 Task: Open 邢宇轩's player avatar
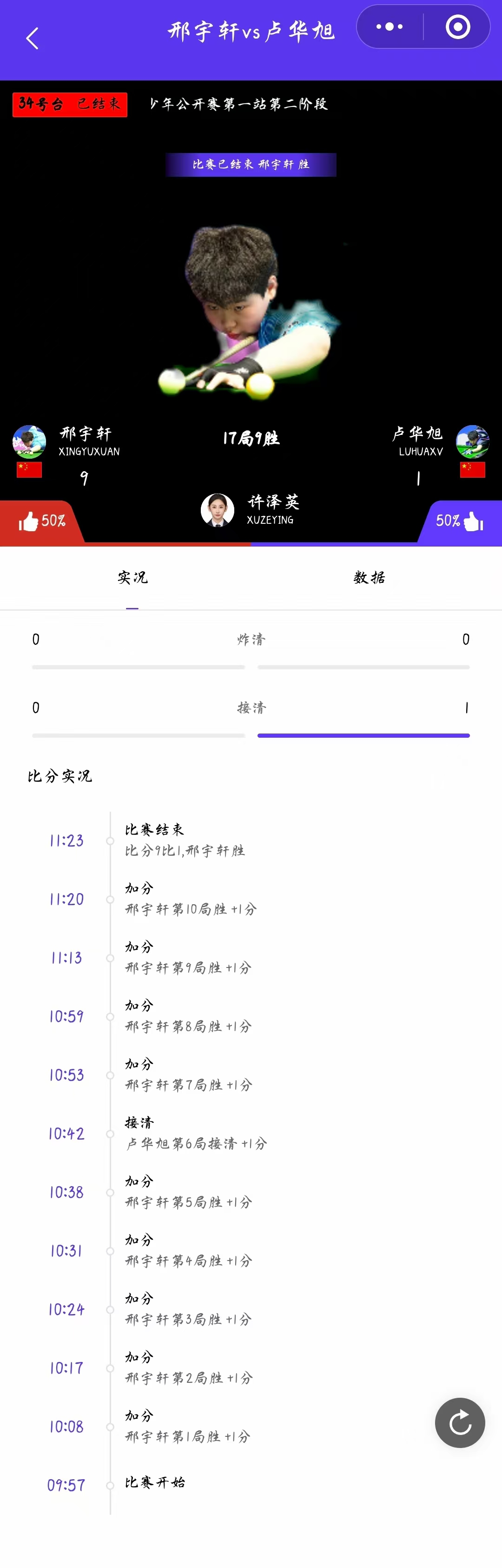29,441
